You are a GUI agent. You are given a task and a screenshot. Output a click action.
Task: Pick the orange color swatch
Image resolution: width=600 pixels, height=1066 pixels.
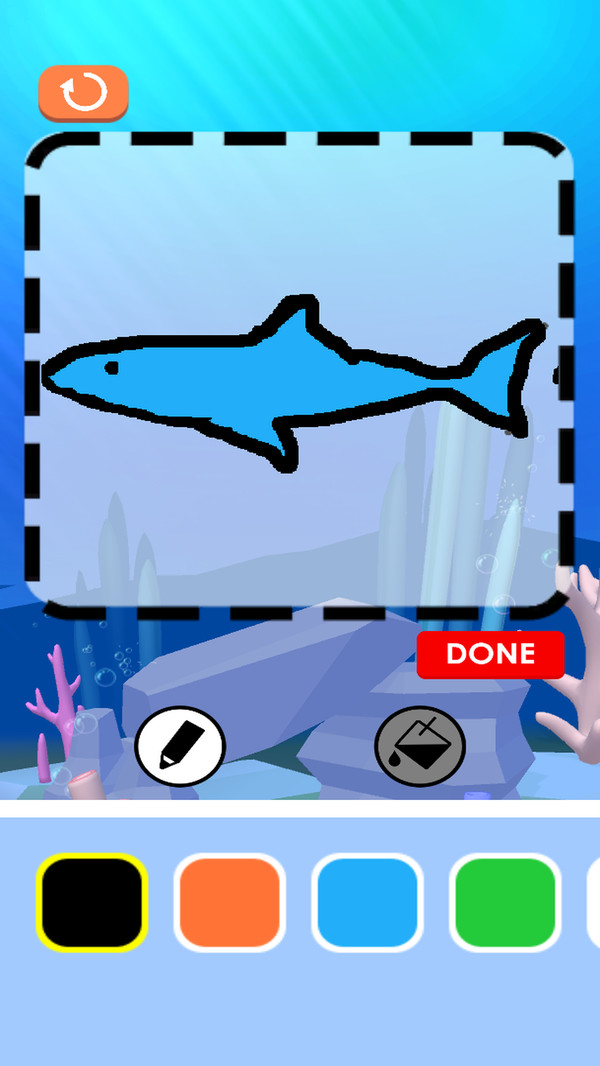point(230,903)
